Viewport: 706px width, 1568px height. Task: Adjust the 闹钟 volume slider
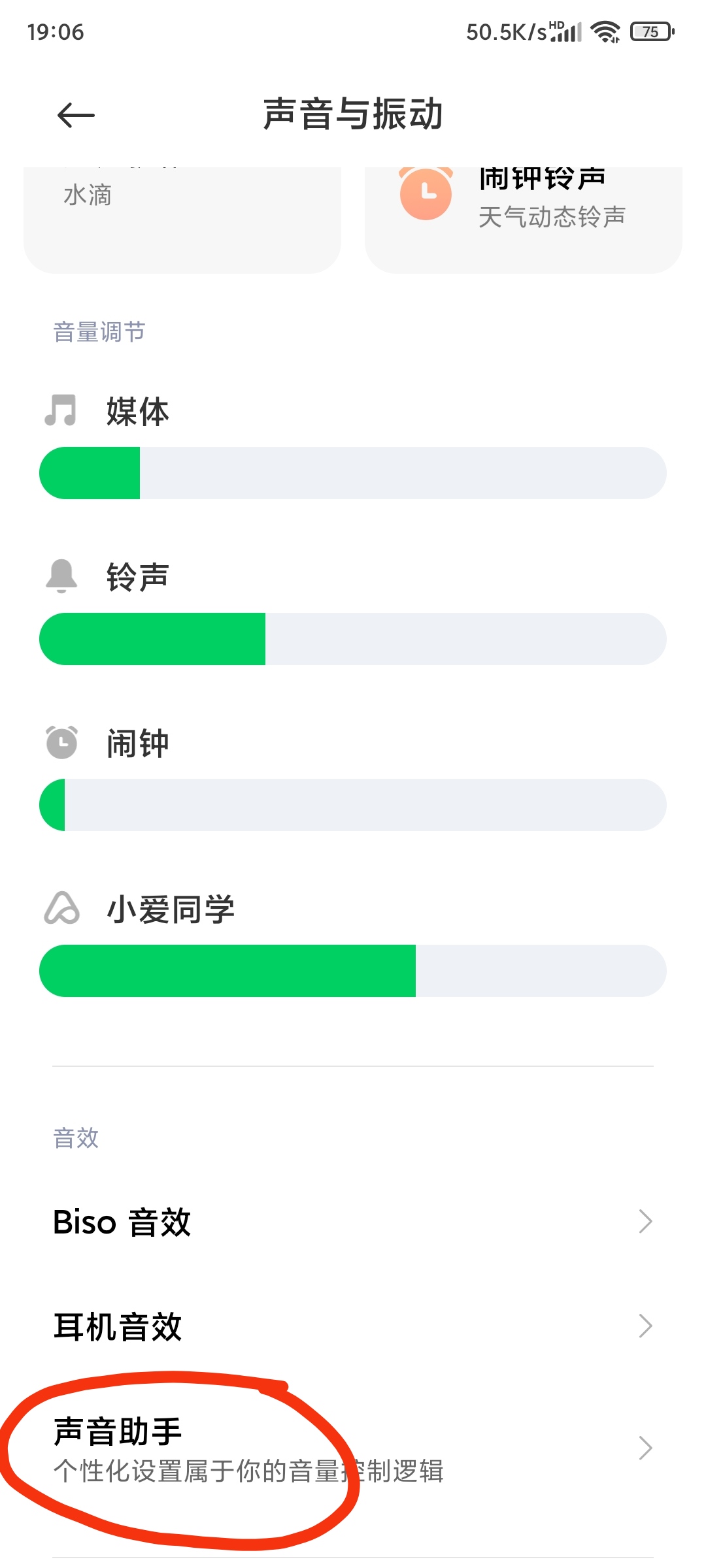[353, 805]
